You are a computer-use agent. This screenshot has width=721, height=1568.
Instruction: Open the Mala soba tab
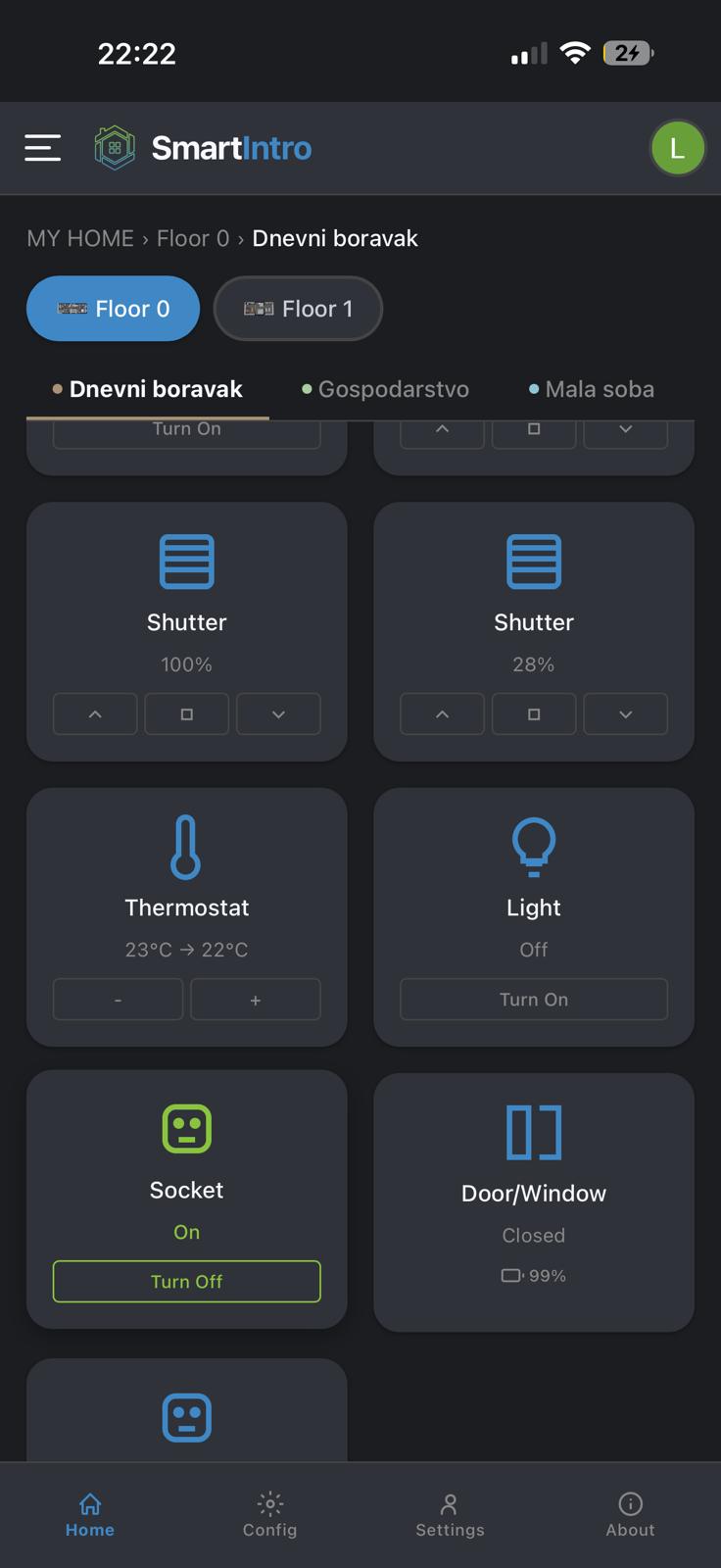coord(591,389)
